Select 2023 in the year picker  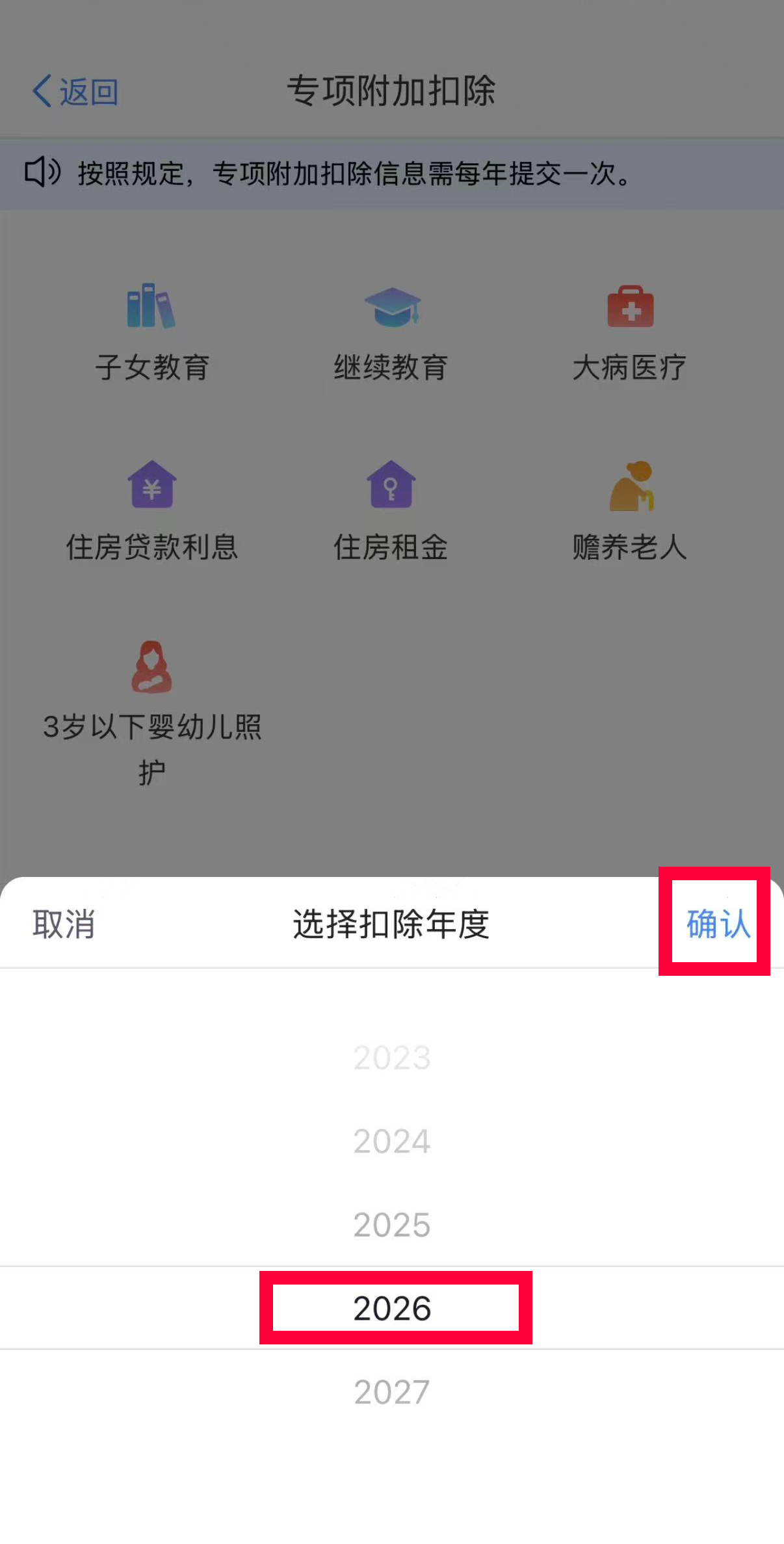392,1058
